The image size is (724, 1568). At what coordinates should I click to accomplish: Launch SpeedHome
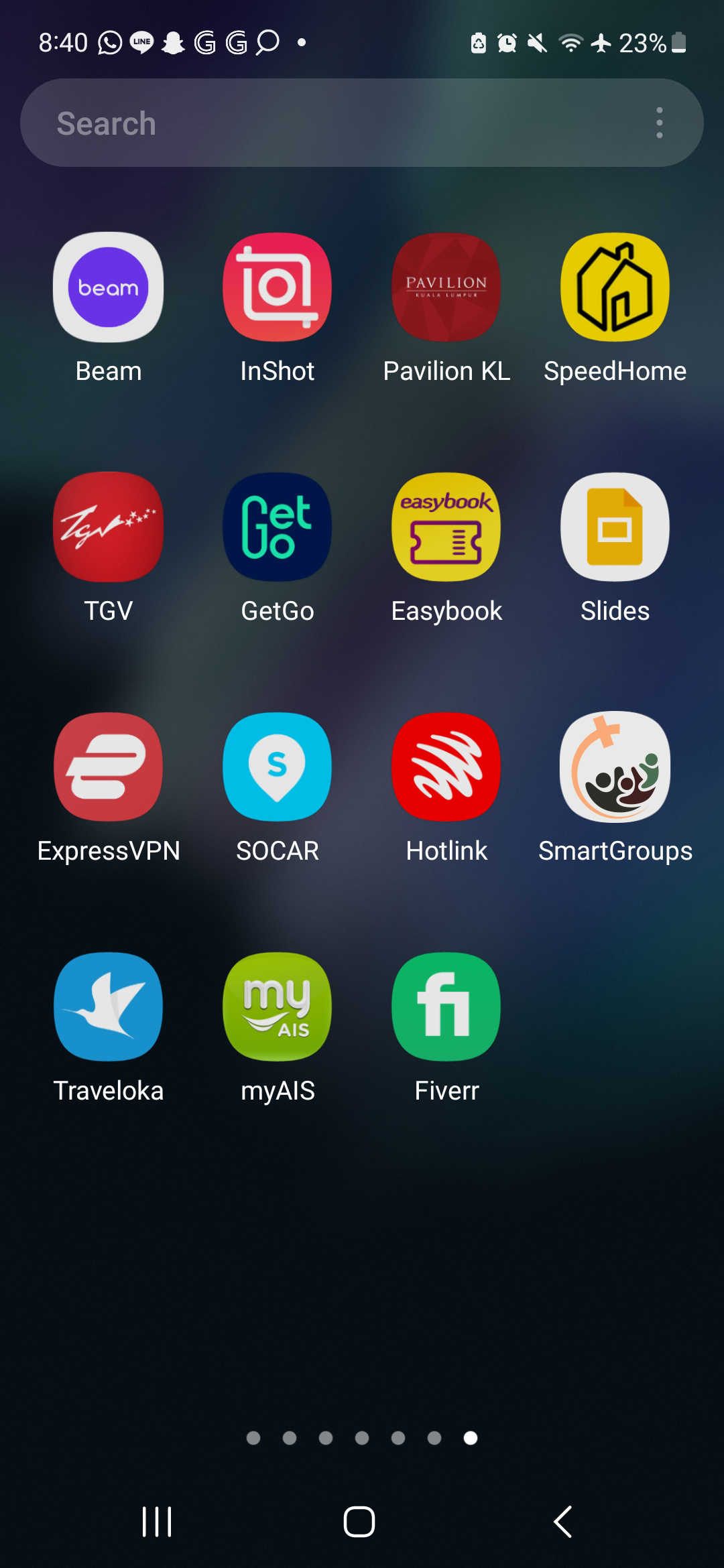615,288
